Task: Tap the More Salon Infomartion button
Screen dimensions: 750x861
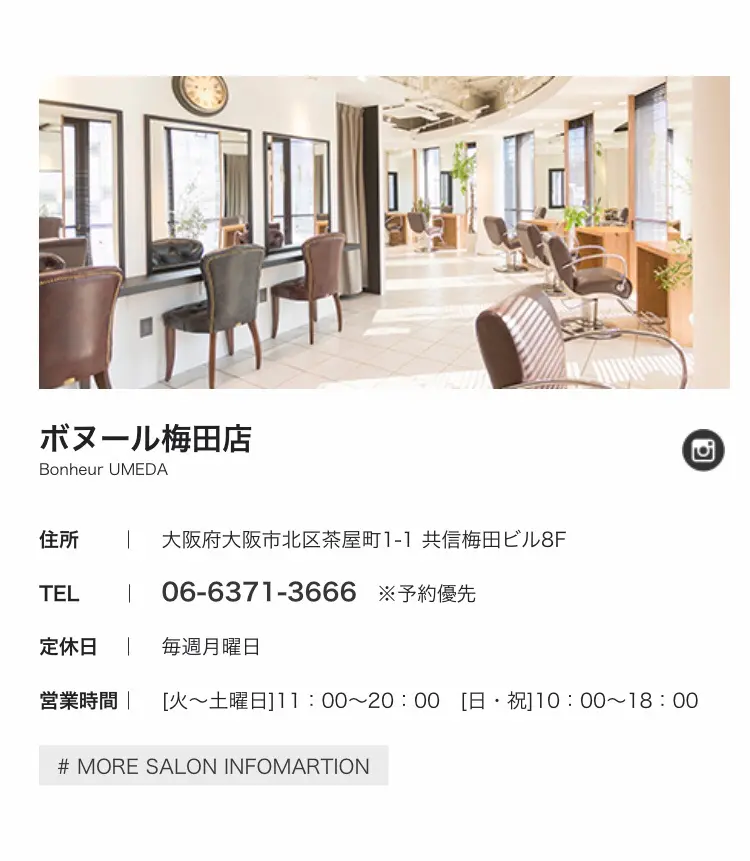Action: click(x=214, y=766)
